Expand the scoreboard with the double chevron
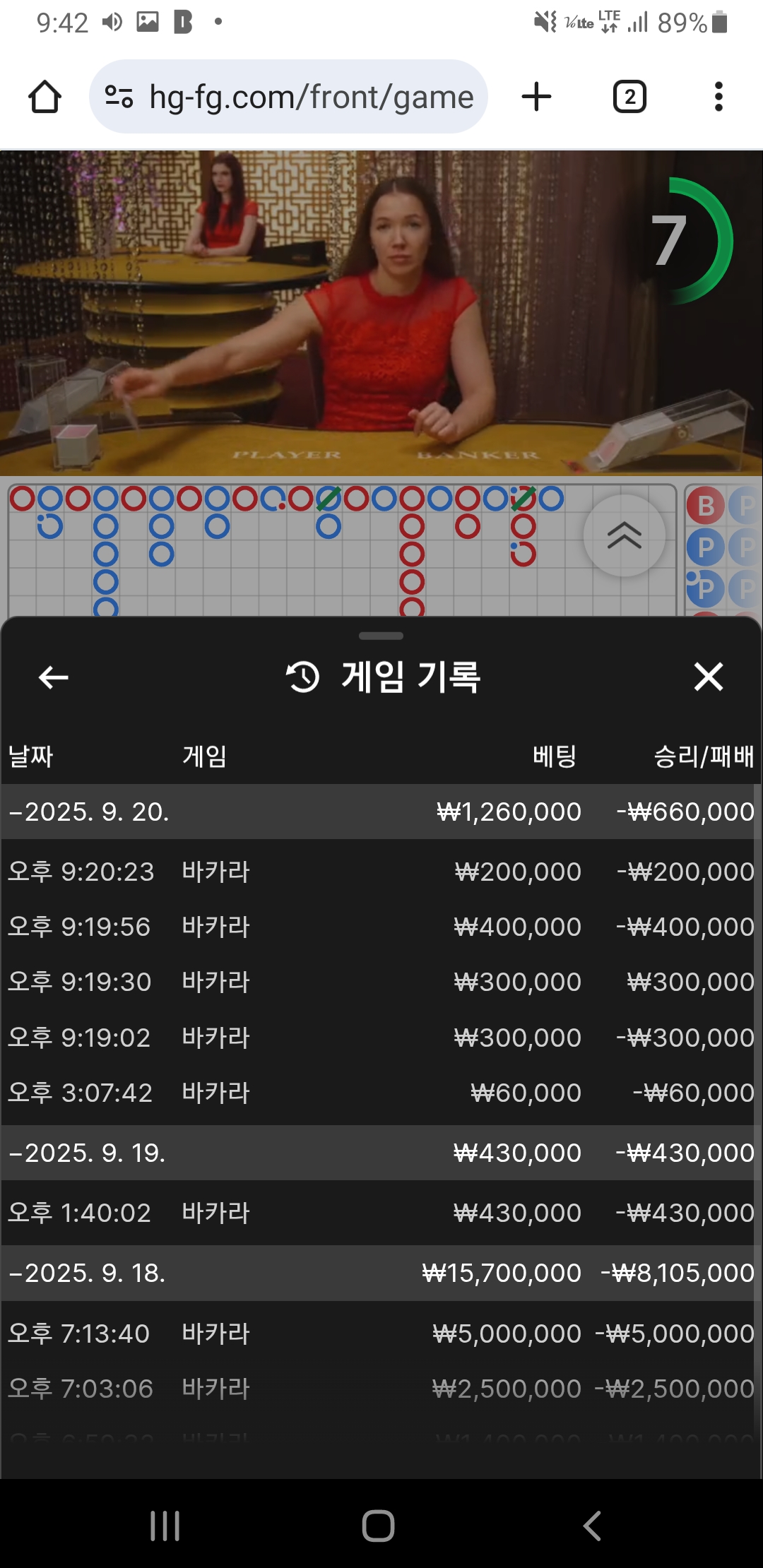 (625, 535)
